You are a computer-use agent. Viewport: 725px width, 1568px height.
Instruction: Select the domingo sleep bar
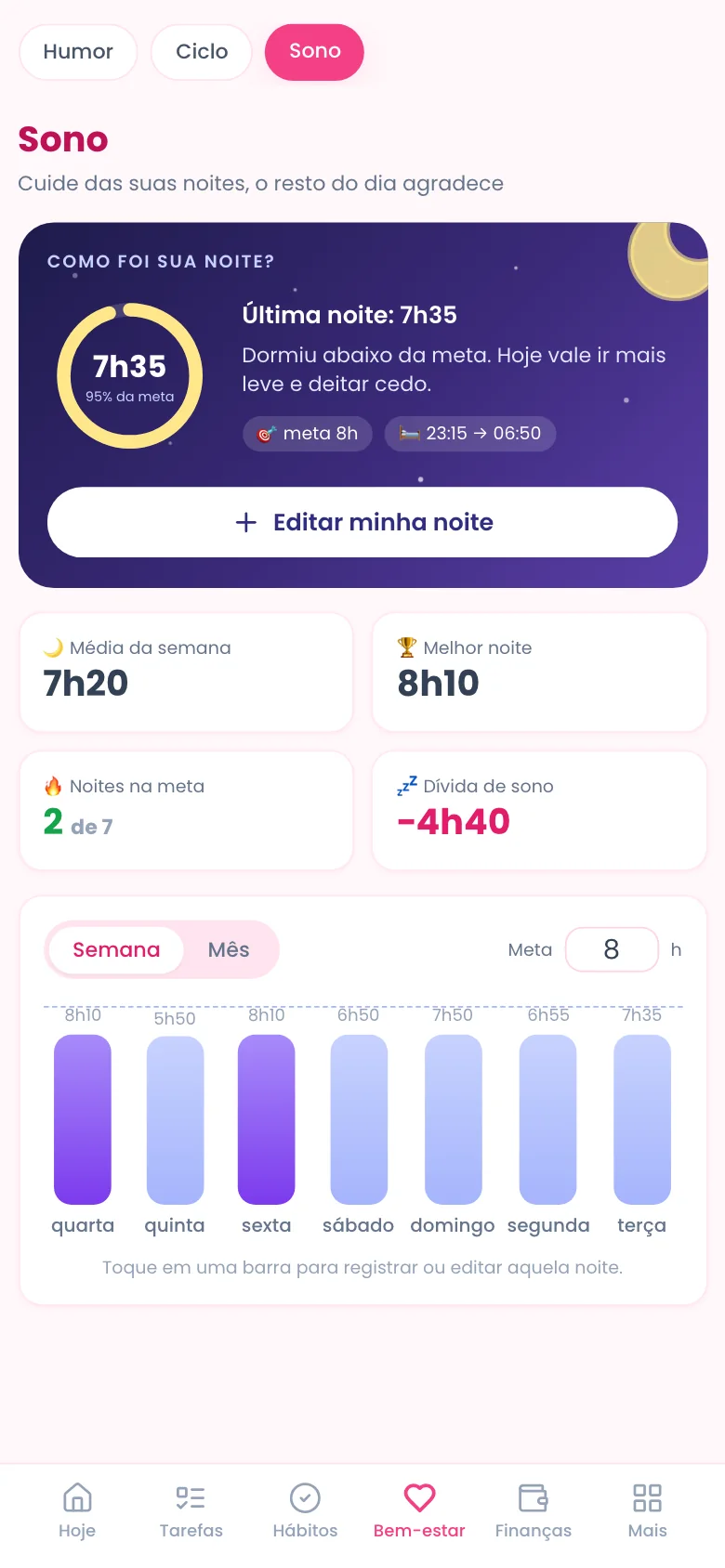[x=453, y=1119]
